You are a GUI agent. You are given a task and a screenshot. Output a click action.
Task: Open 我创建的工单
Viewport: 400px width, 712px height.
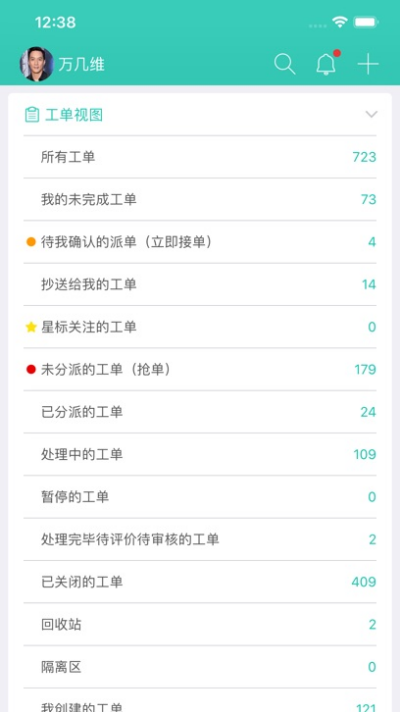200,701
